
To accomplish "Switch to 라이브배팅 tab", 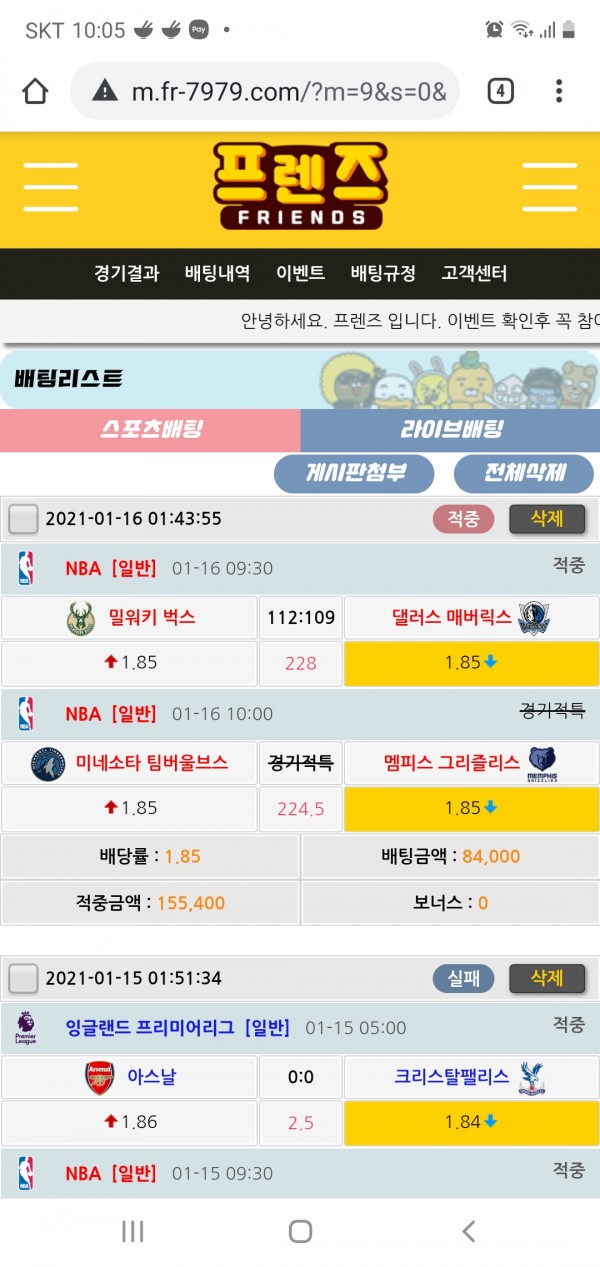I will 450,430.
